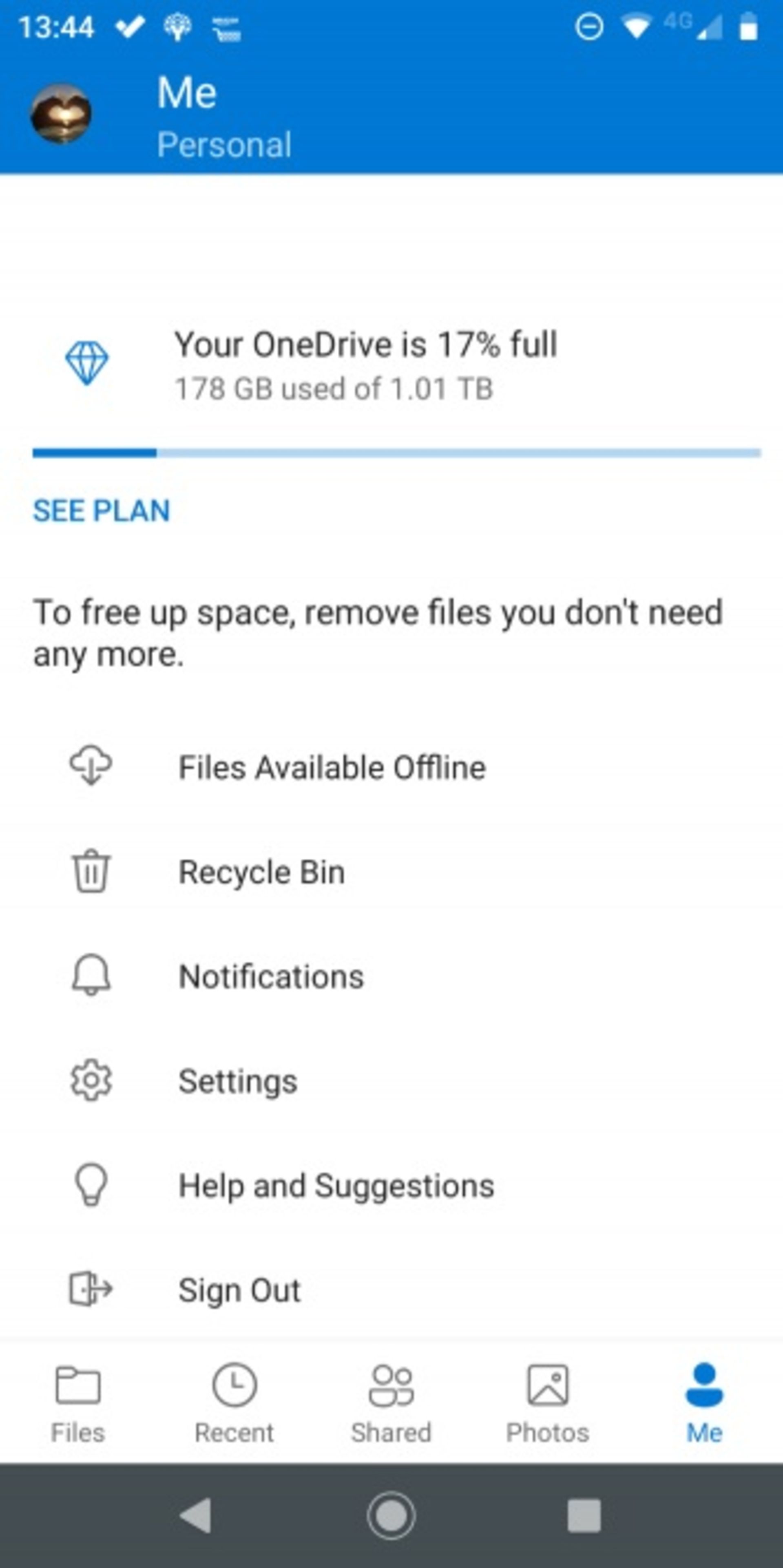This screenshot has width=783, height=1568.
Task: Go to the device home screen
Action: pyautogui.click(x=391, y=1515)
